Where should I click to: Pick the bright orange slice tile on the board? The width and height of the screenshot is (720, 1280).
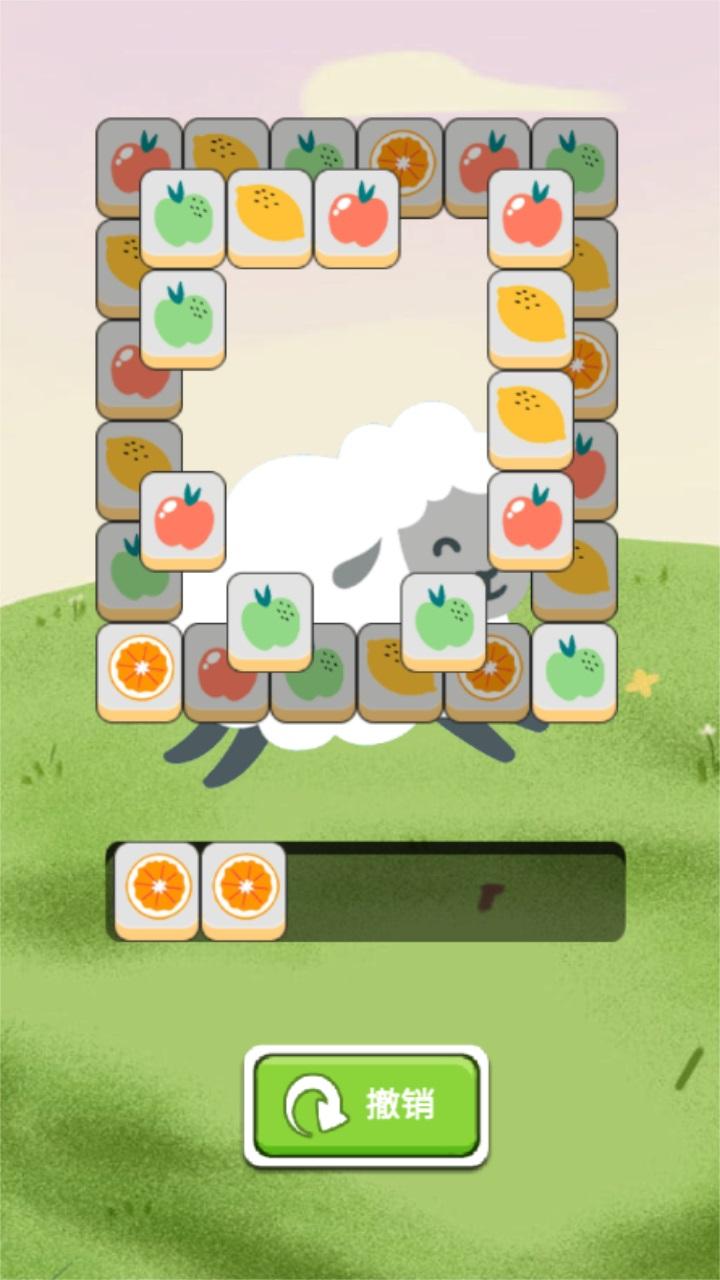pos(140,668)
